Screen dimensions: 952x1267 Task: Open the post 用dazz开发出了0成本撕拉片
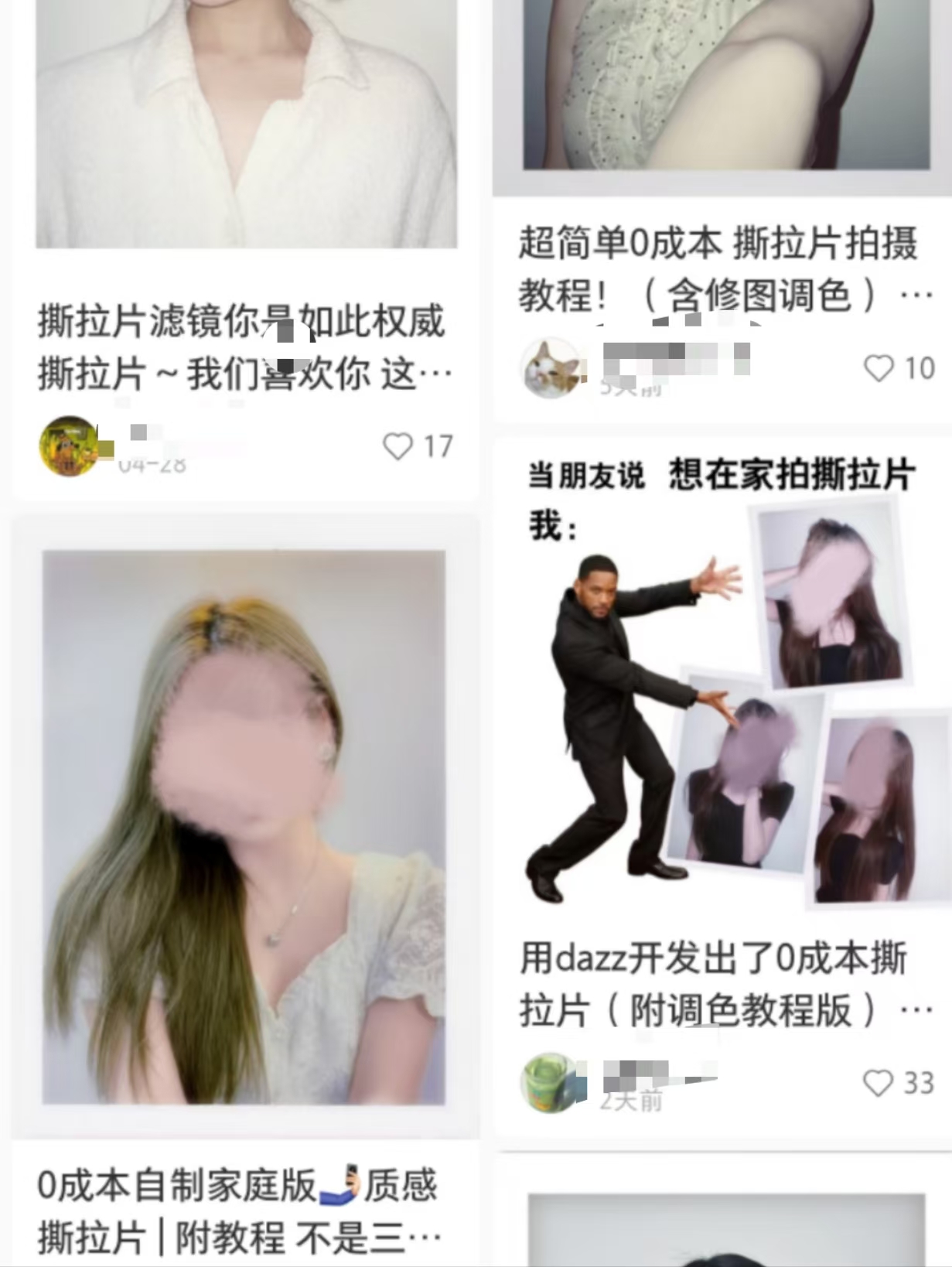click(x=713, y=984)
